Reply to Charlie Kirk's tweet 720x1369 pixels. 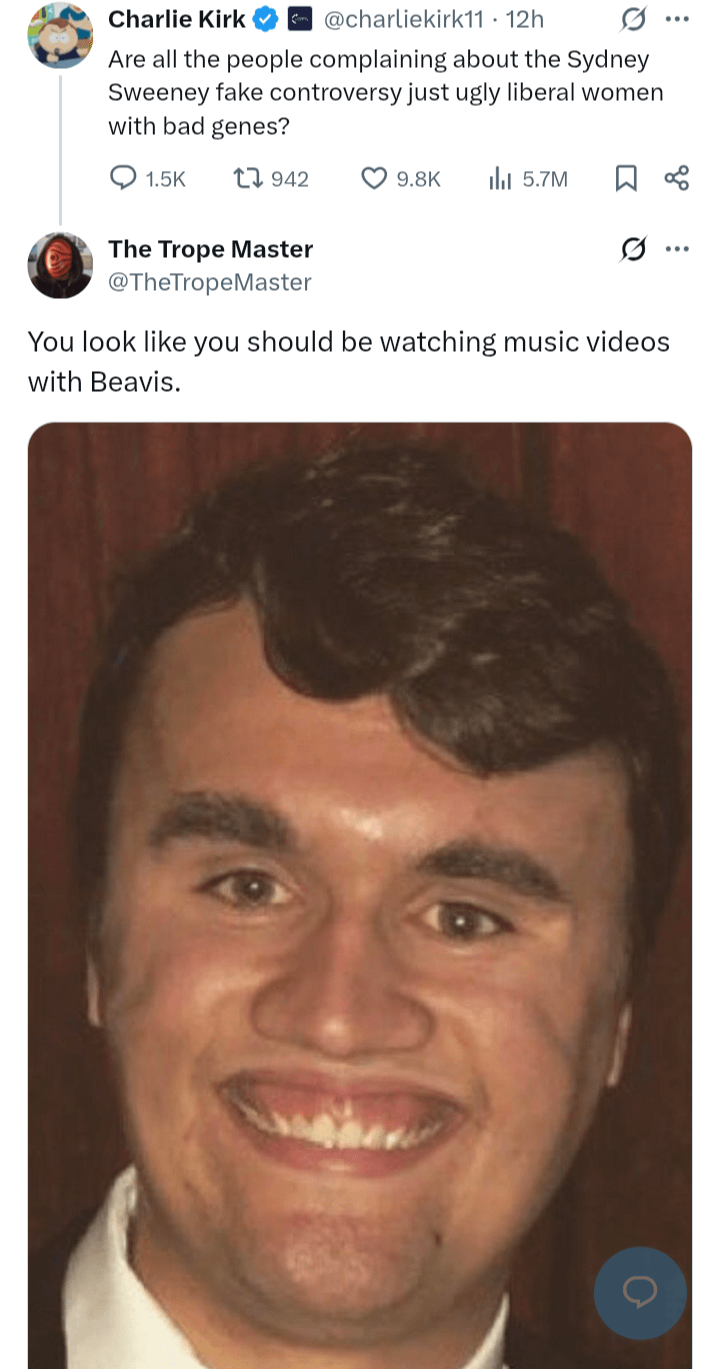coord(123,179)
